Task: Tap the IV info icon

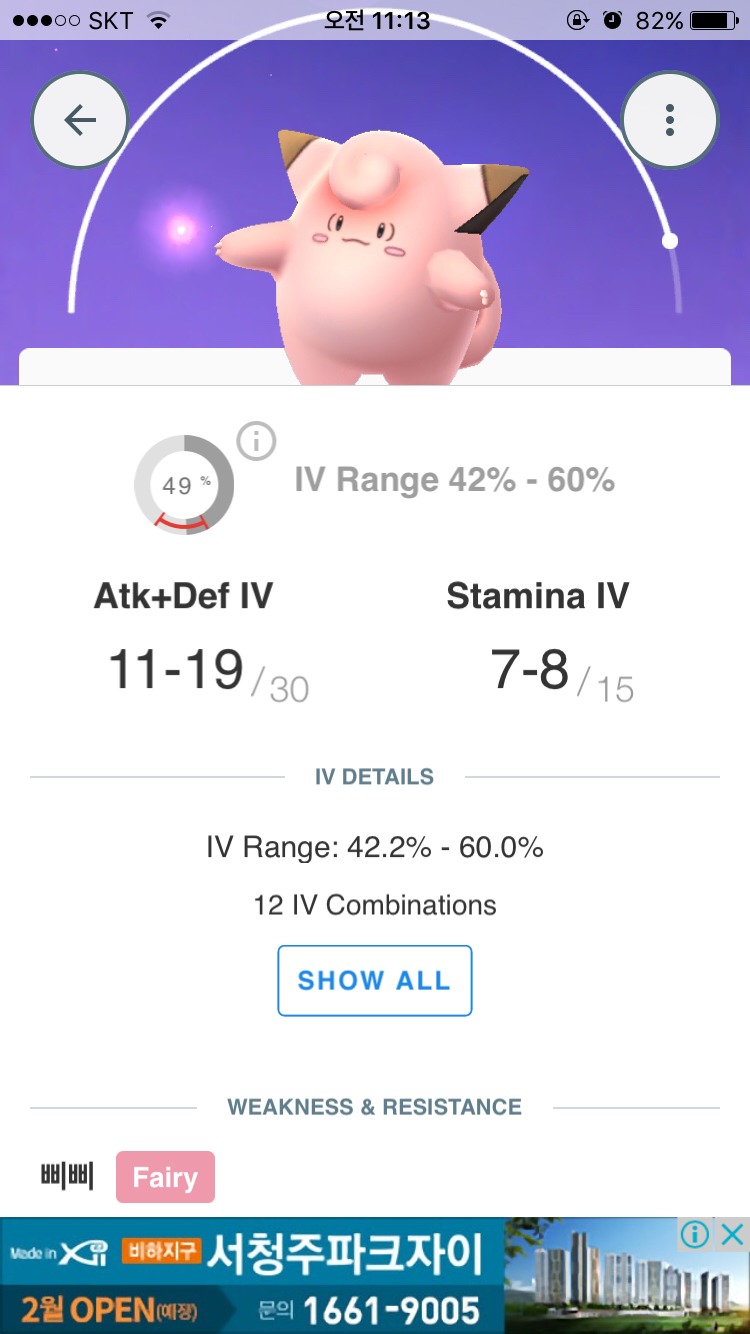Action: tap(256, 441)
